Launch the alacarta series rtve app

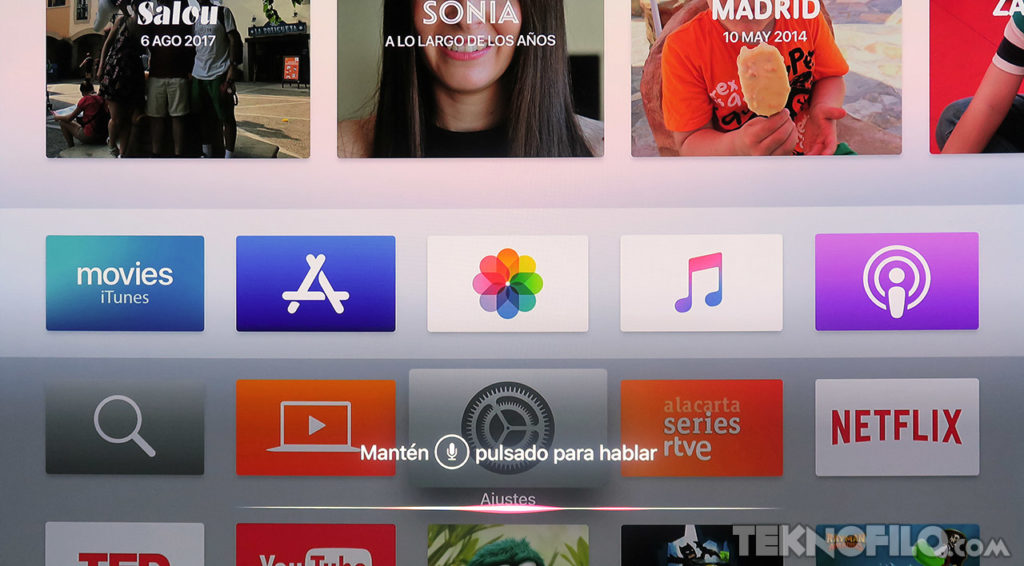(x=701, y=427)
